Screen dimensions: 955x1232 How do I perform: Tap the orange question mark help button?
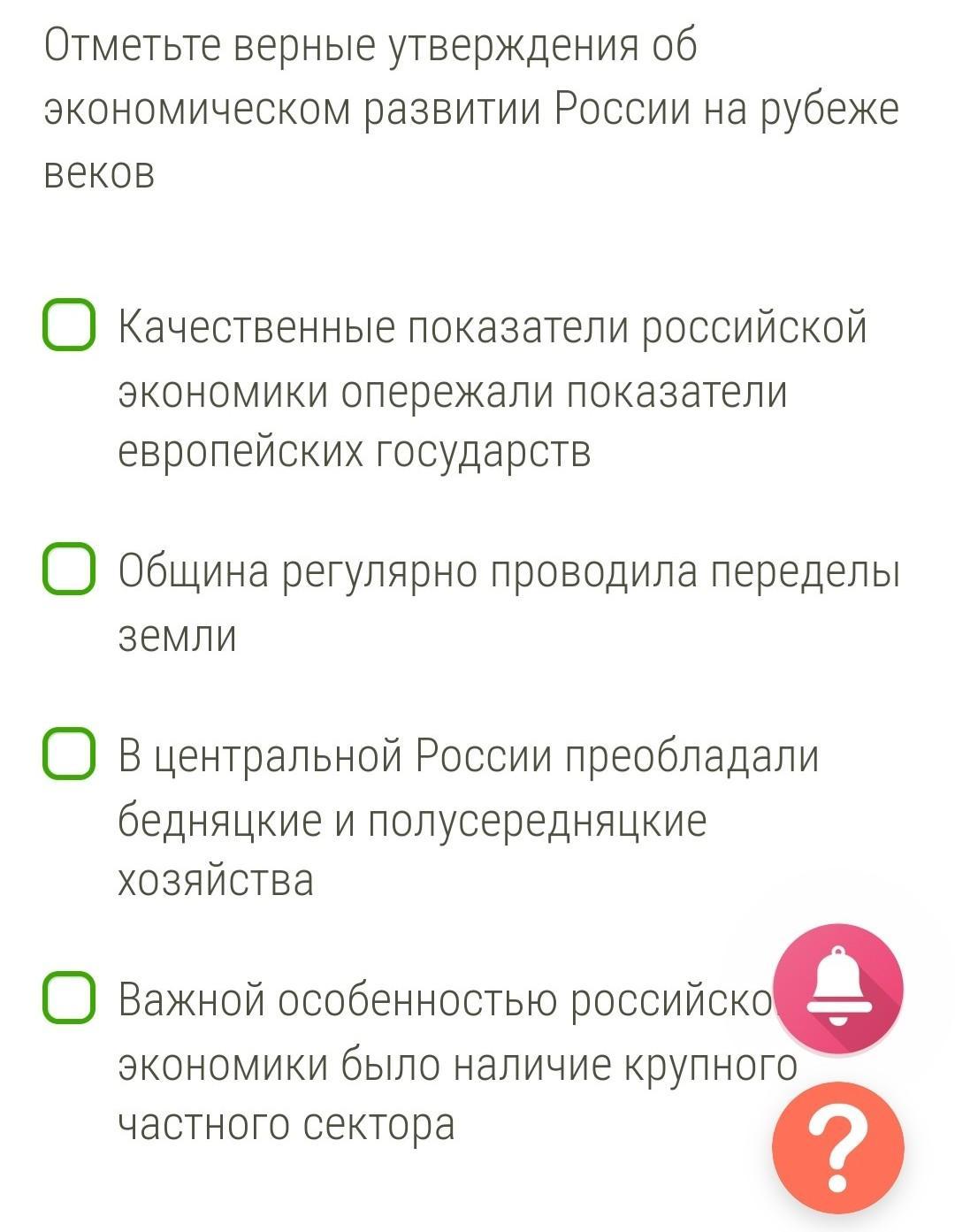click(x=838, y=1148)
